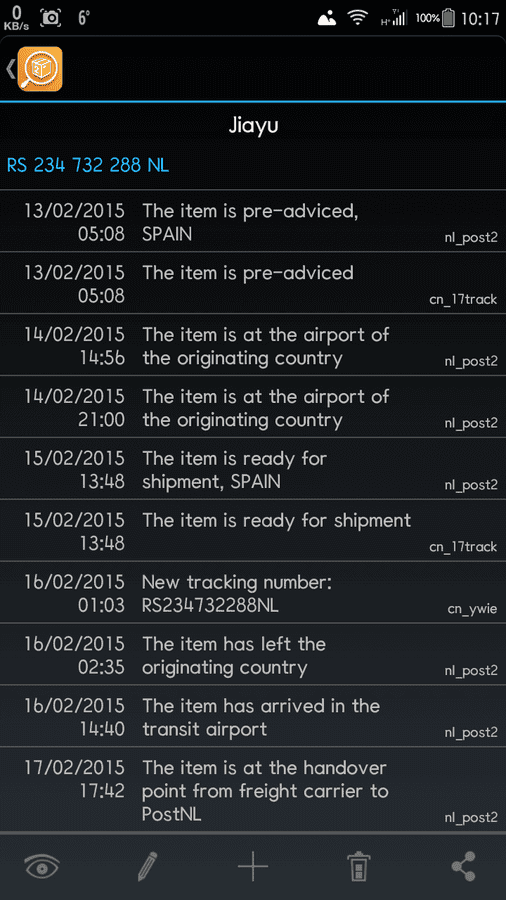Select the item has left originating country row

[253, 654]
